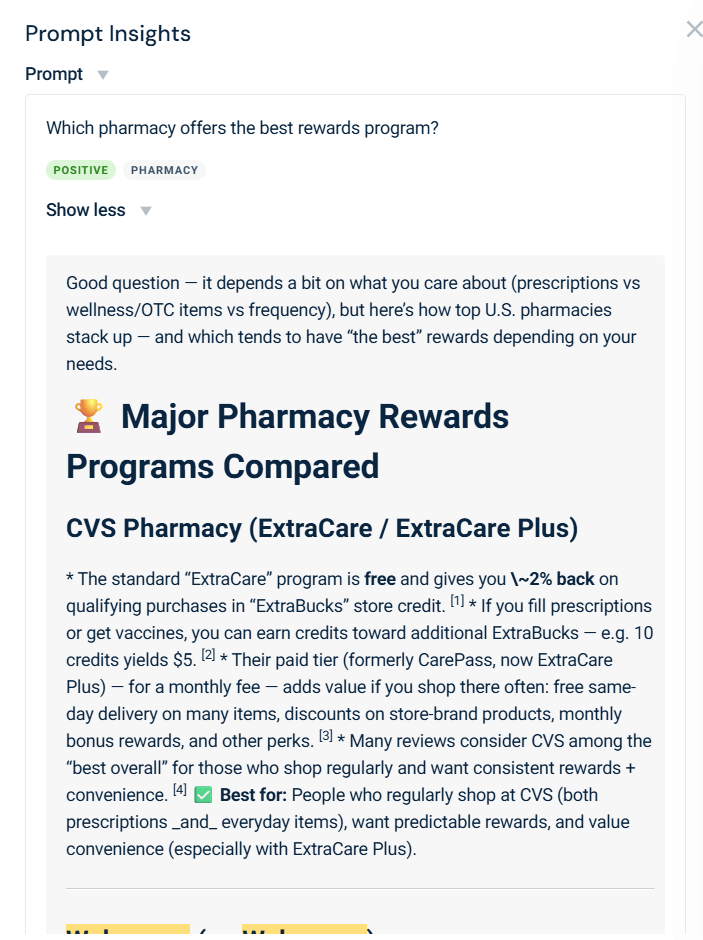Collapse the Prompt section dropdown
Screen dimensions: 703x940
(102, 75)
